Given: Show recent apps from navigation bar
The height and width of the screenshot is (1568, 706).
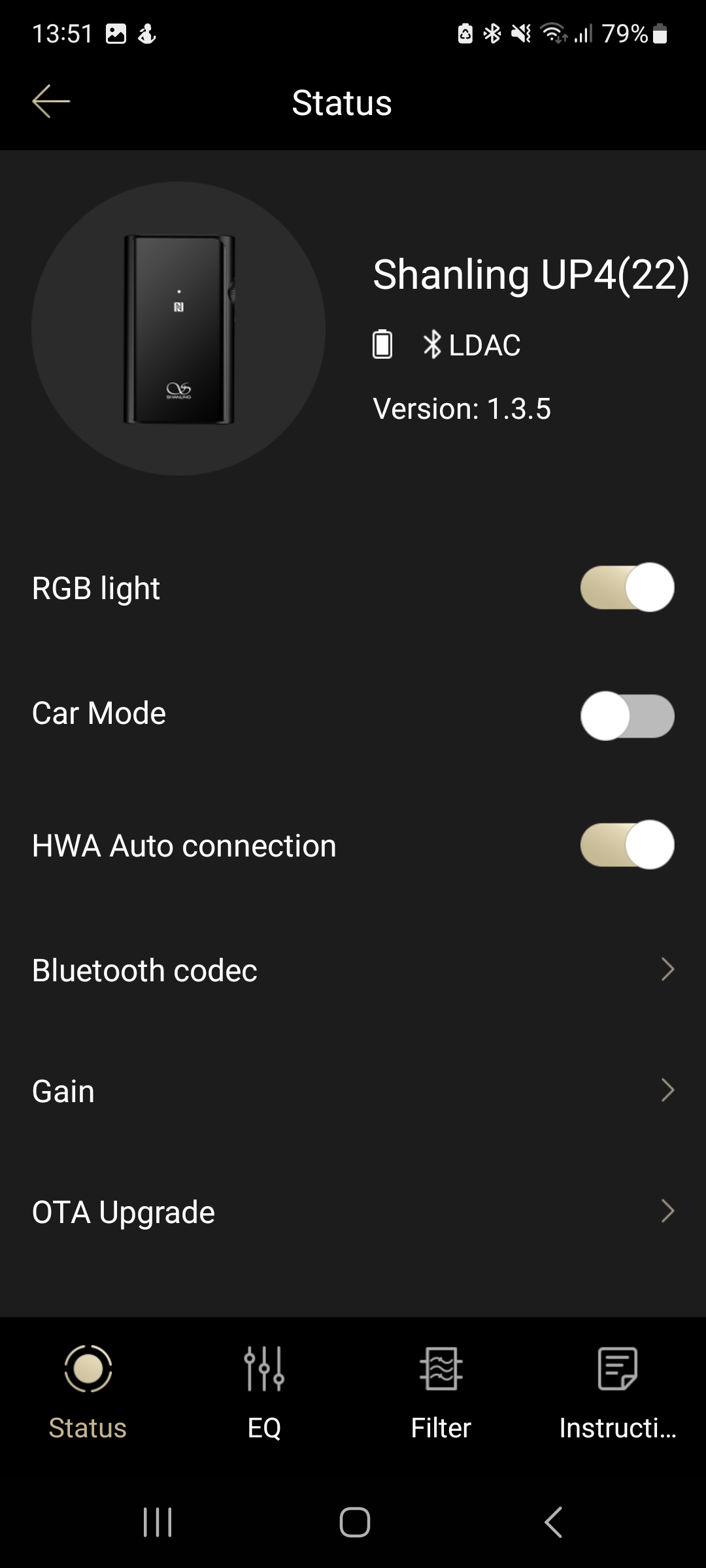Looking at the screenshot, I should point(158,1522).
